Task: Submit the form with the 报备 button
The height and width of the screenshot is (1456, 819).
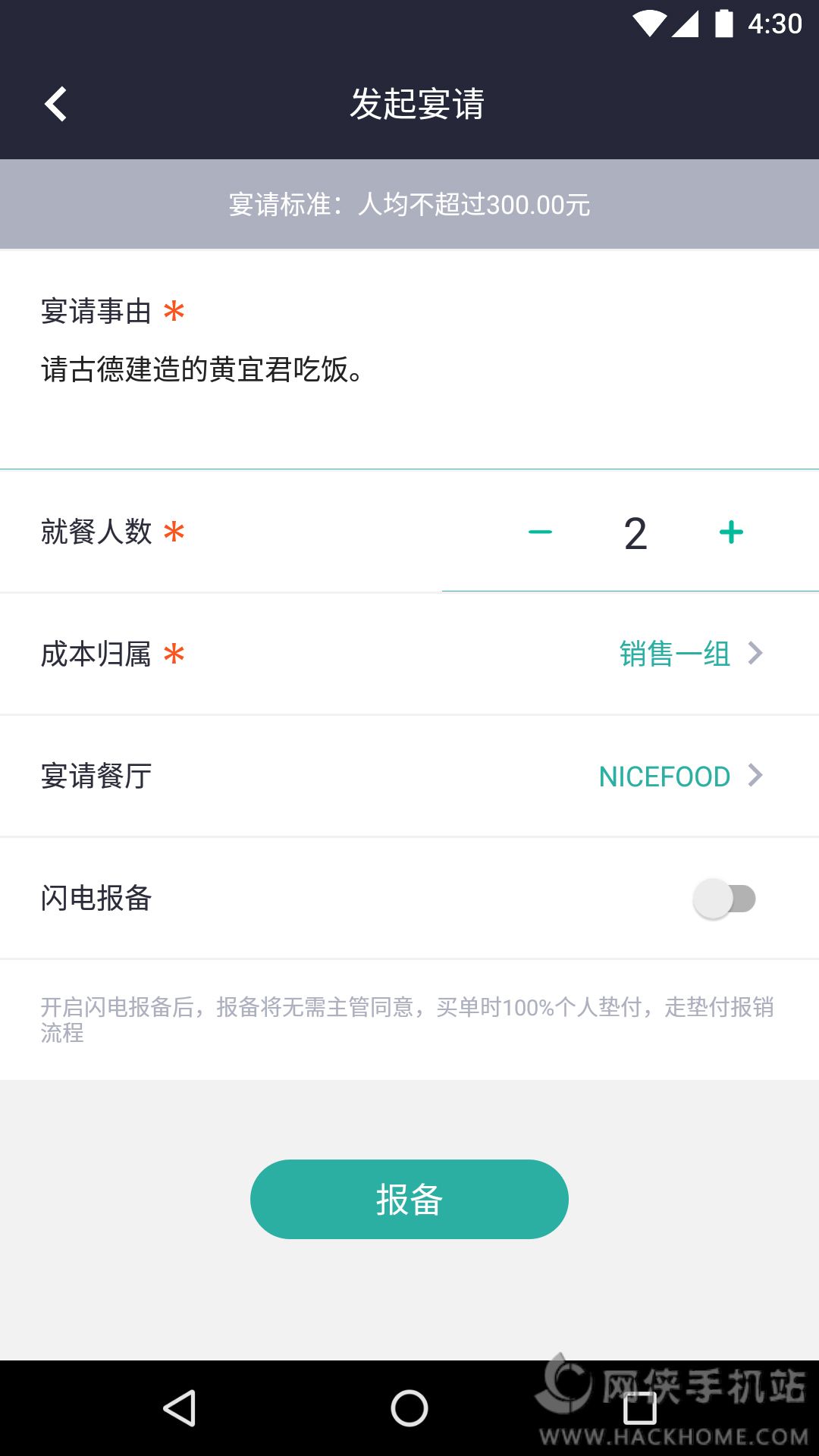Action: coord(409,1199)
